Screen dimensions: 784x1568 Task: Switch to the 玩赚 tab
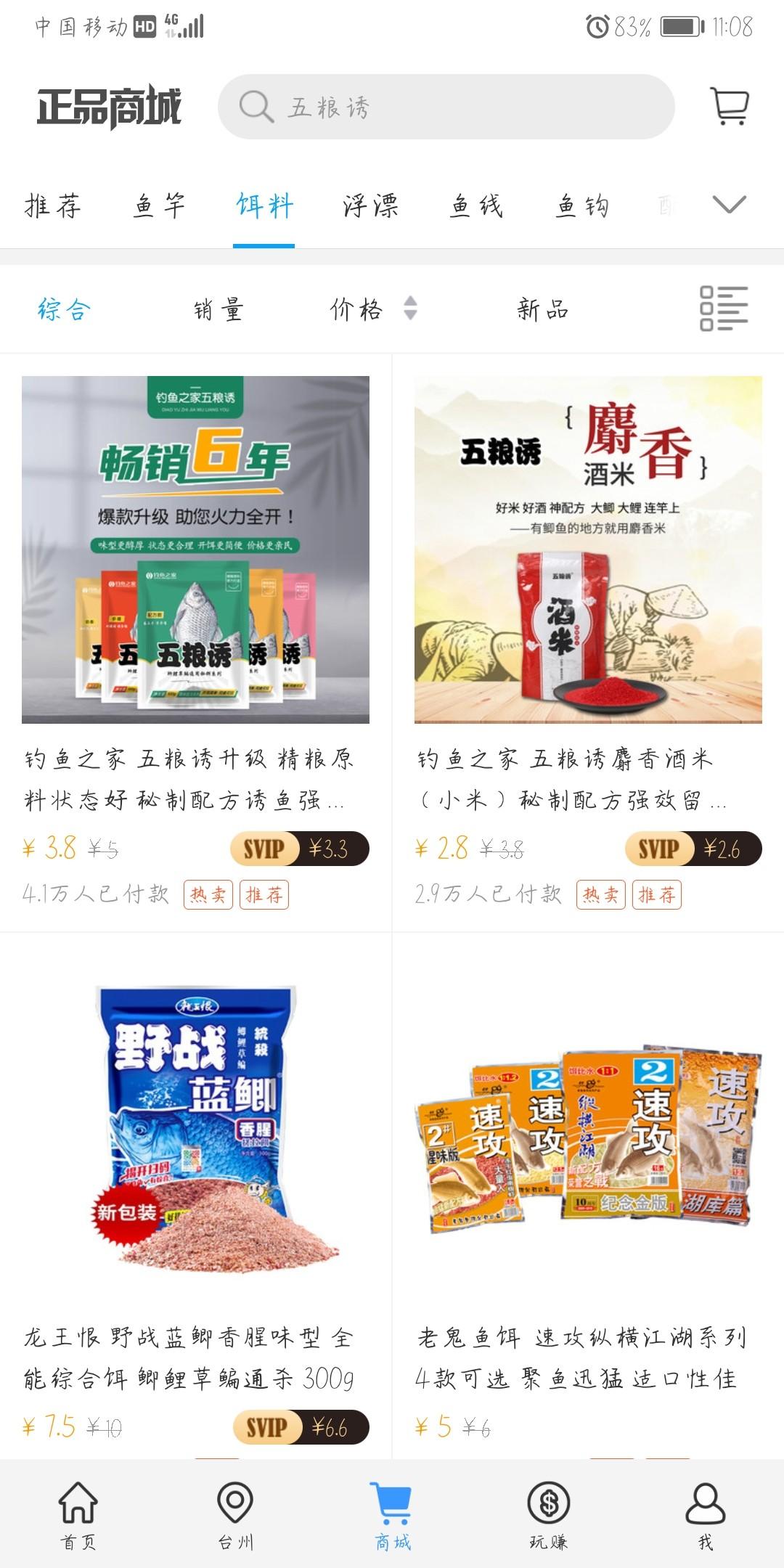click(549, 1515)
